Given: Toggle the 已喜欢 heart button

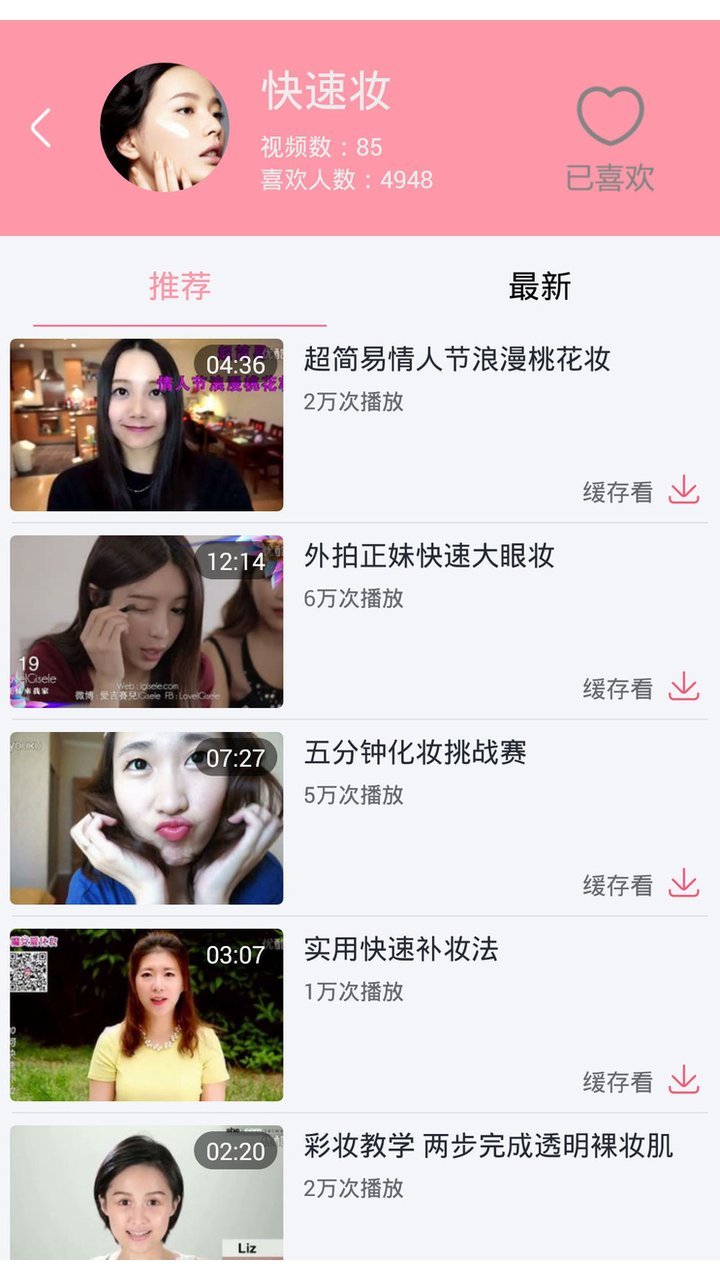Looking at the screenshot, I should pos(610,138).
